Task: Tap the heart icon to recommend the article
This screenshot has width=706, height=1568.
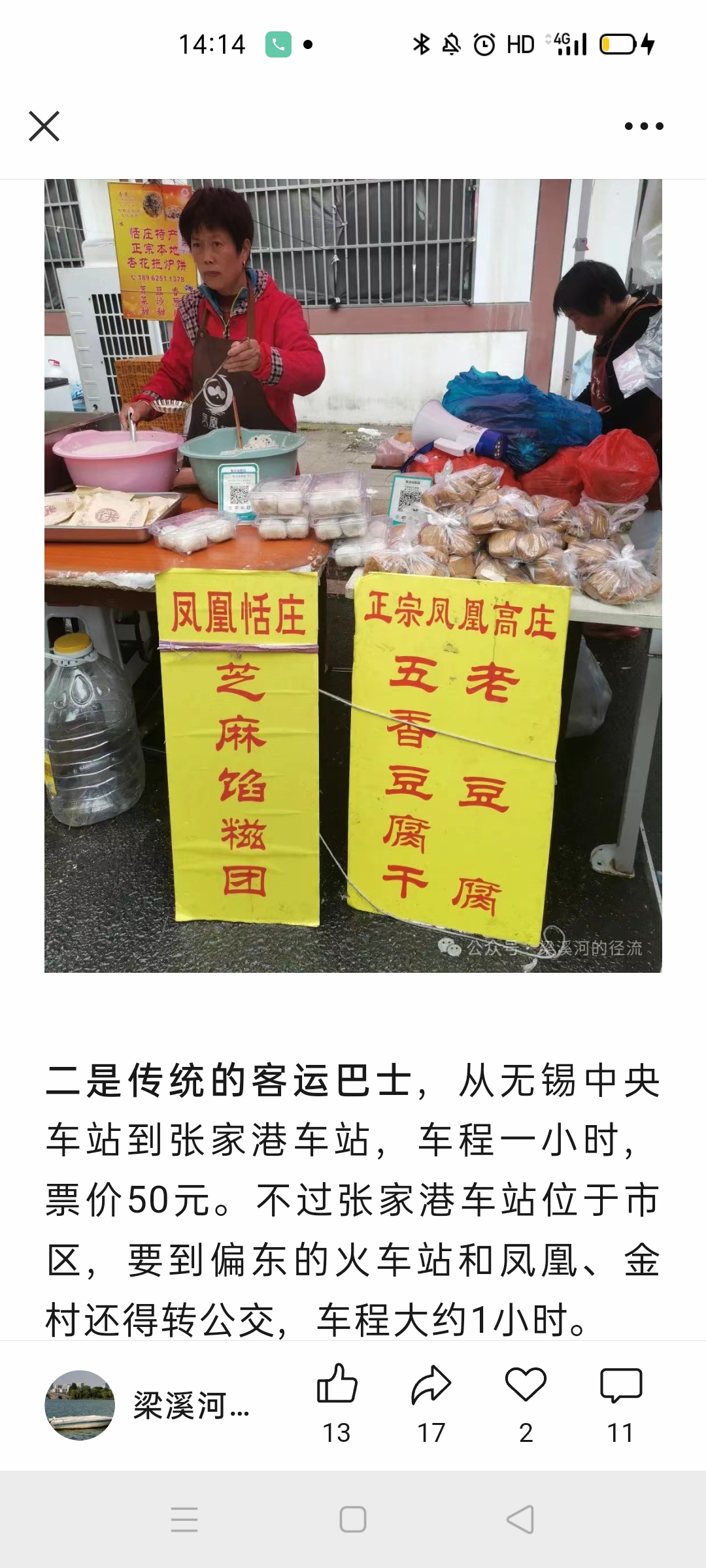Action: [526, 1385]
